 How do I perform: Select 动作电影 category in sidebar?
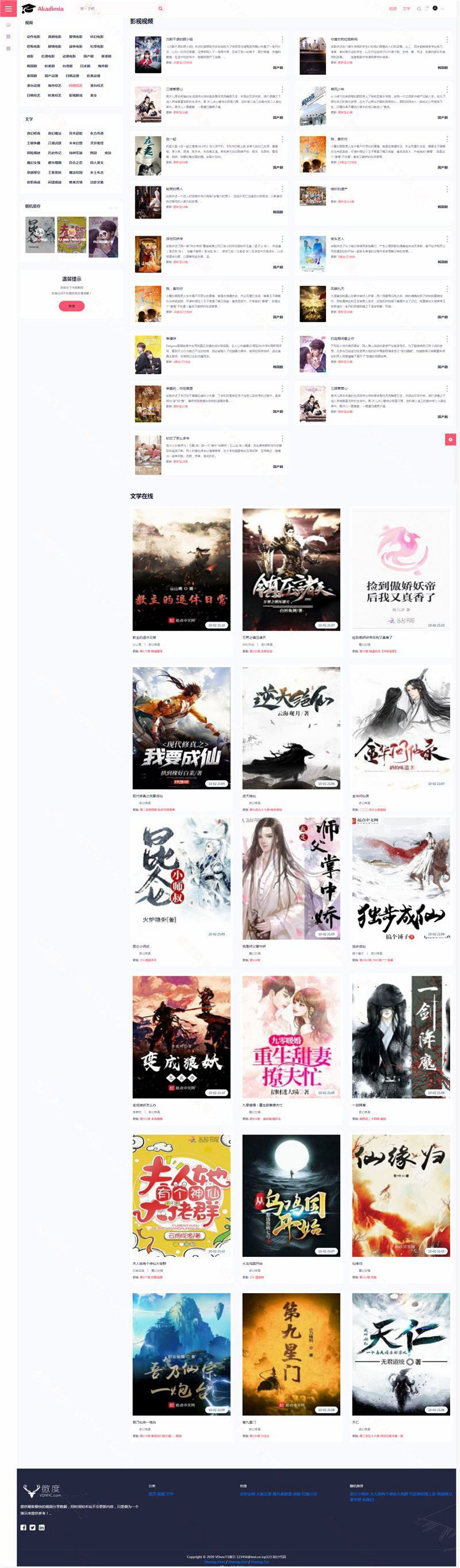33,37
